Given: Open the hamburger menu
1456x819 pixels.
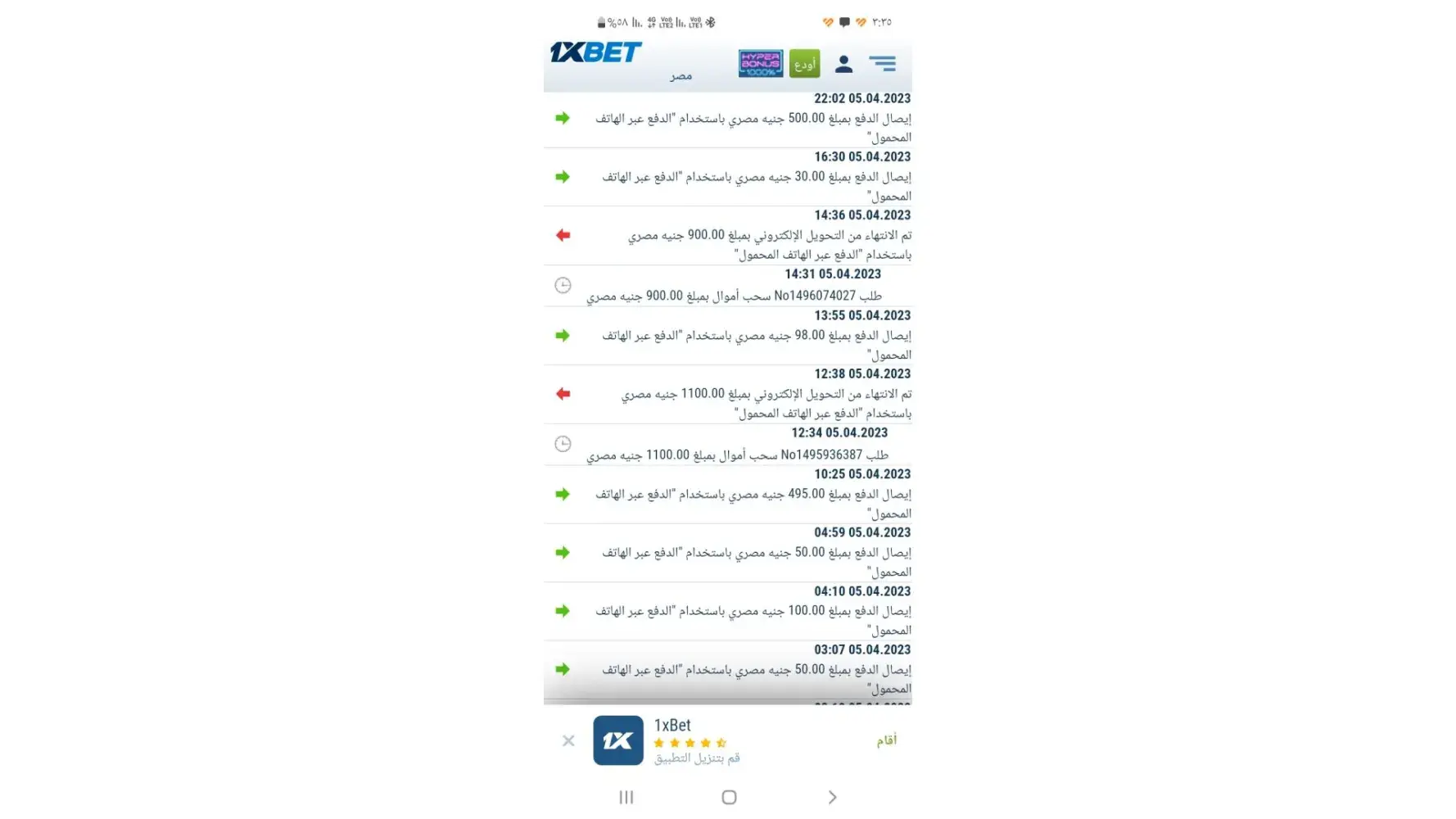Looking at the screenshot, I should click(x=882, y=63).
